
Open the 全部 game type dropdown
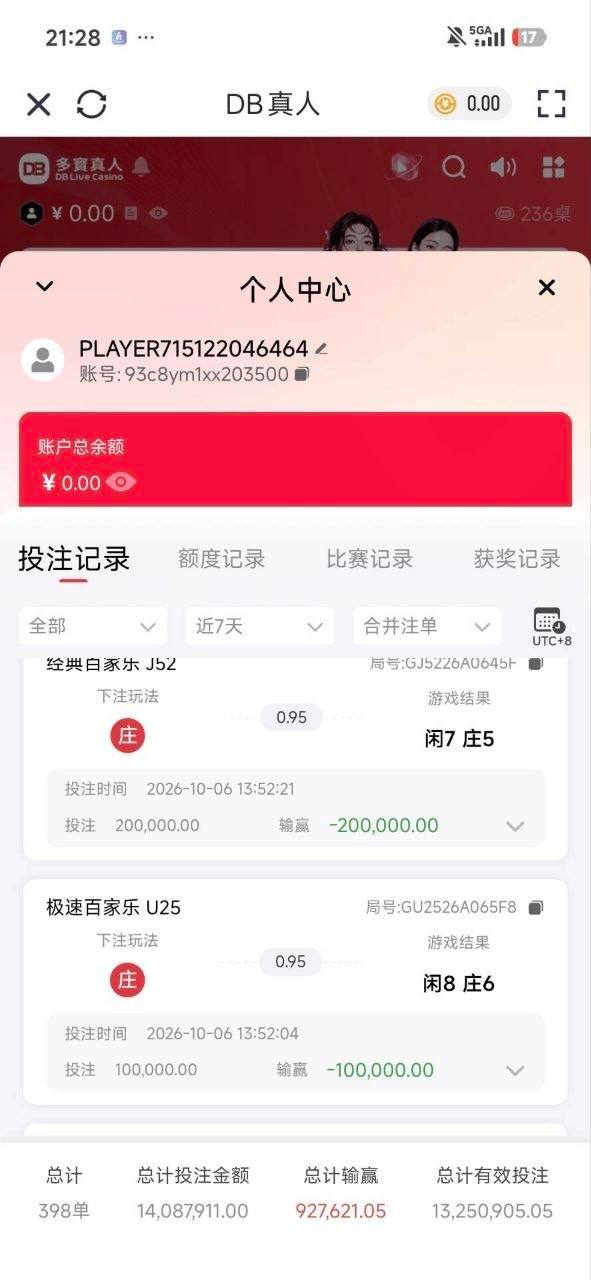(93, 626)
